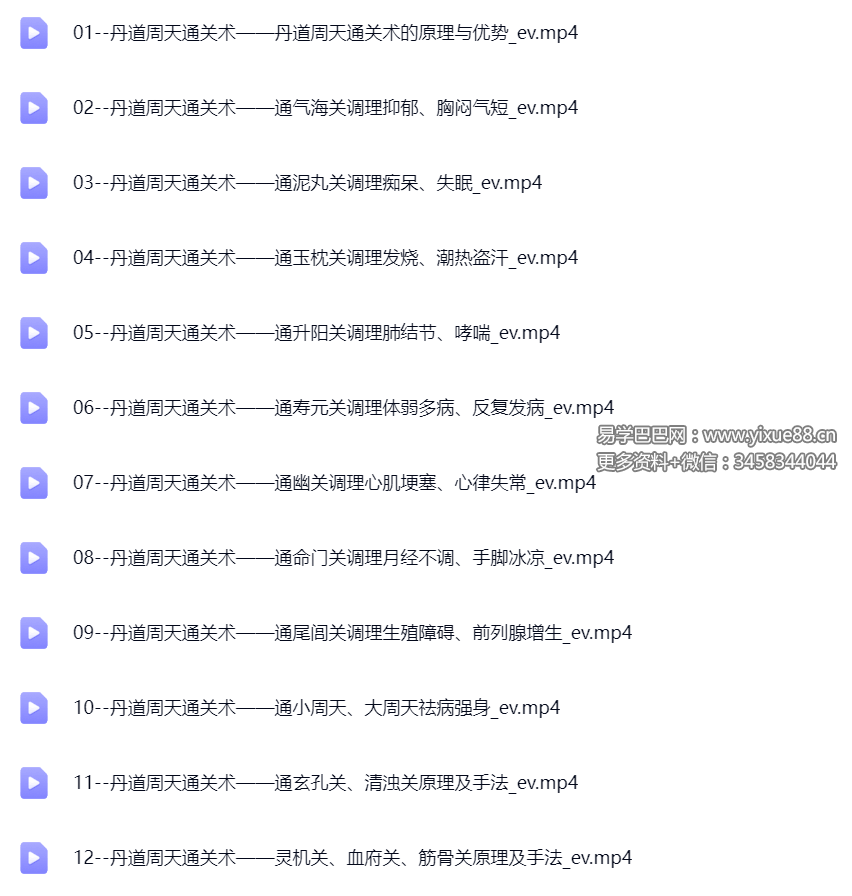Open video 04 about 通玉枕关
Screen dimensions: 852x896
[325, 258]
